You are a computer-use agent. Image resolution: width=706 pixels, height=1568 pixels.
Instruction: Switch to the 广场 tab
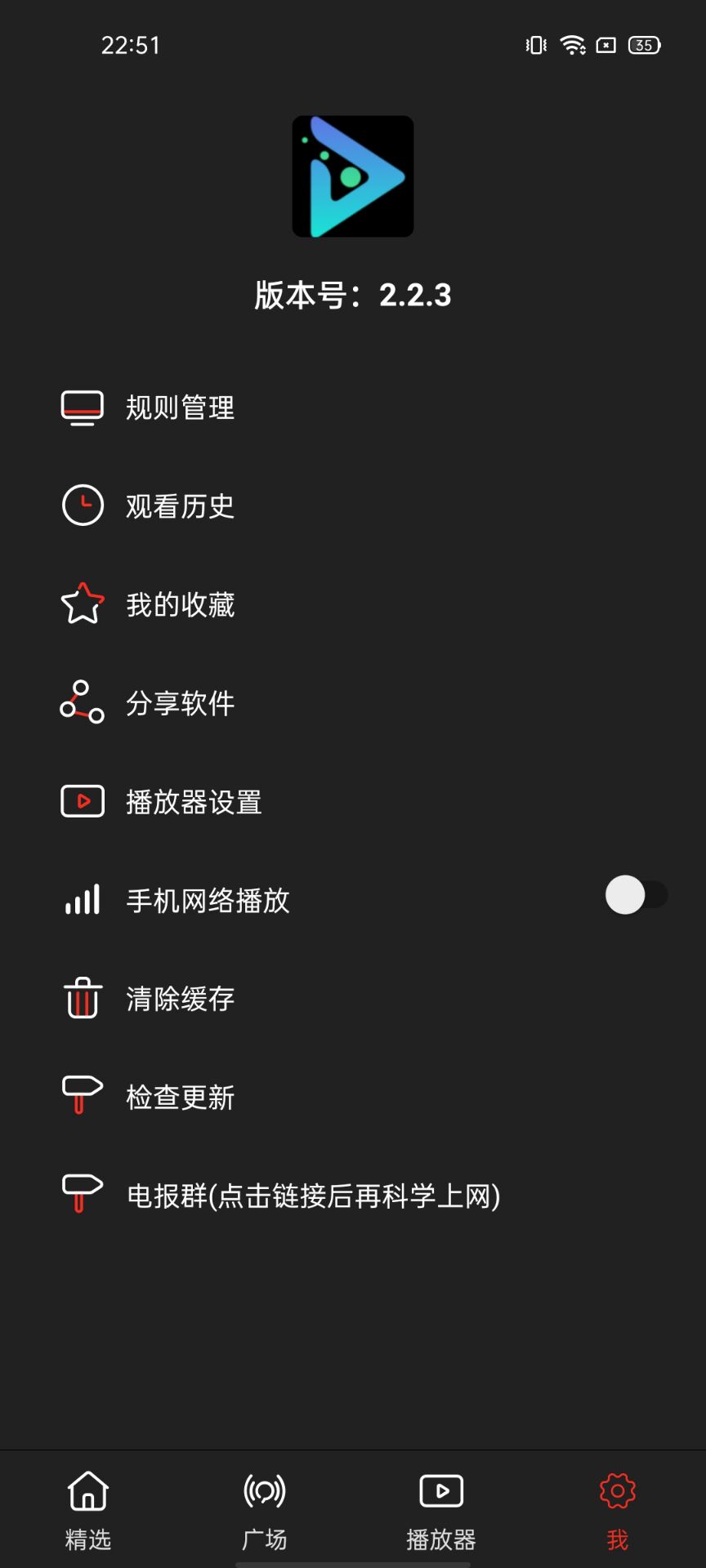pos(265,1510)
